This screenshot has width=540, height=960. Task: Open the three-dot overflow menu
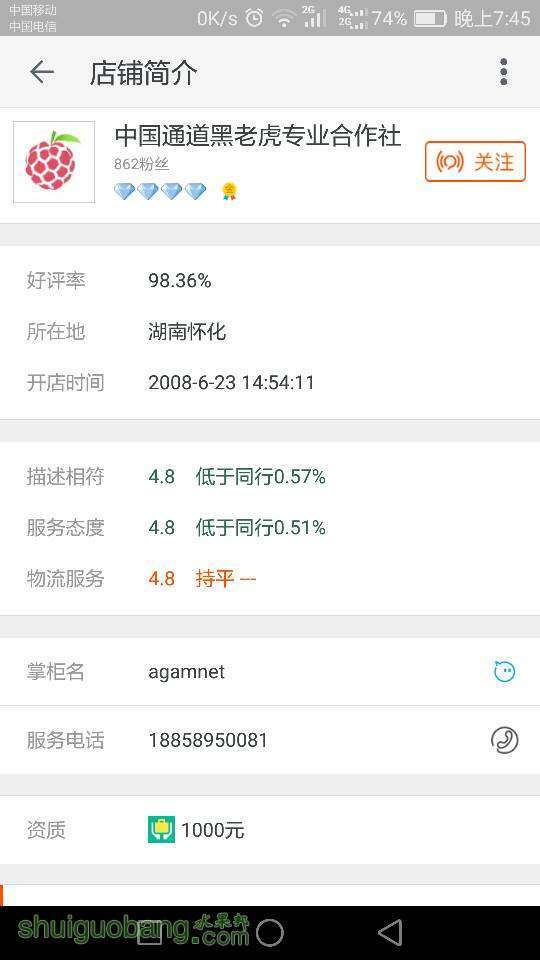coord(503,72)
